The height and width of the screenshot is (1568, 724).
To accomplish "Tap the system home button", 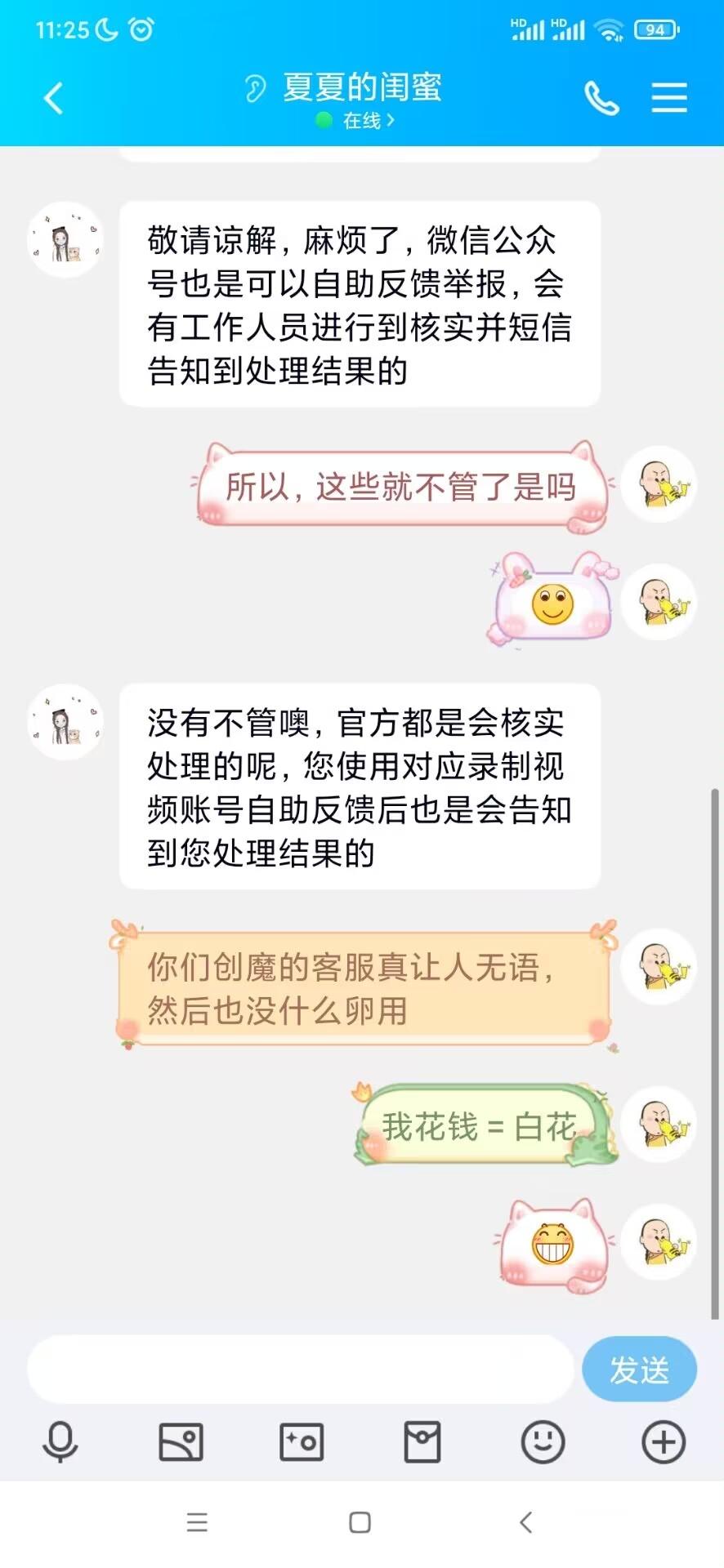I will [360, 1522].
